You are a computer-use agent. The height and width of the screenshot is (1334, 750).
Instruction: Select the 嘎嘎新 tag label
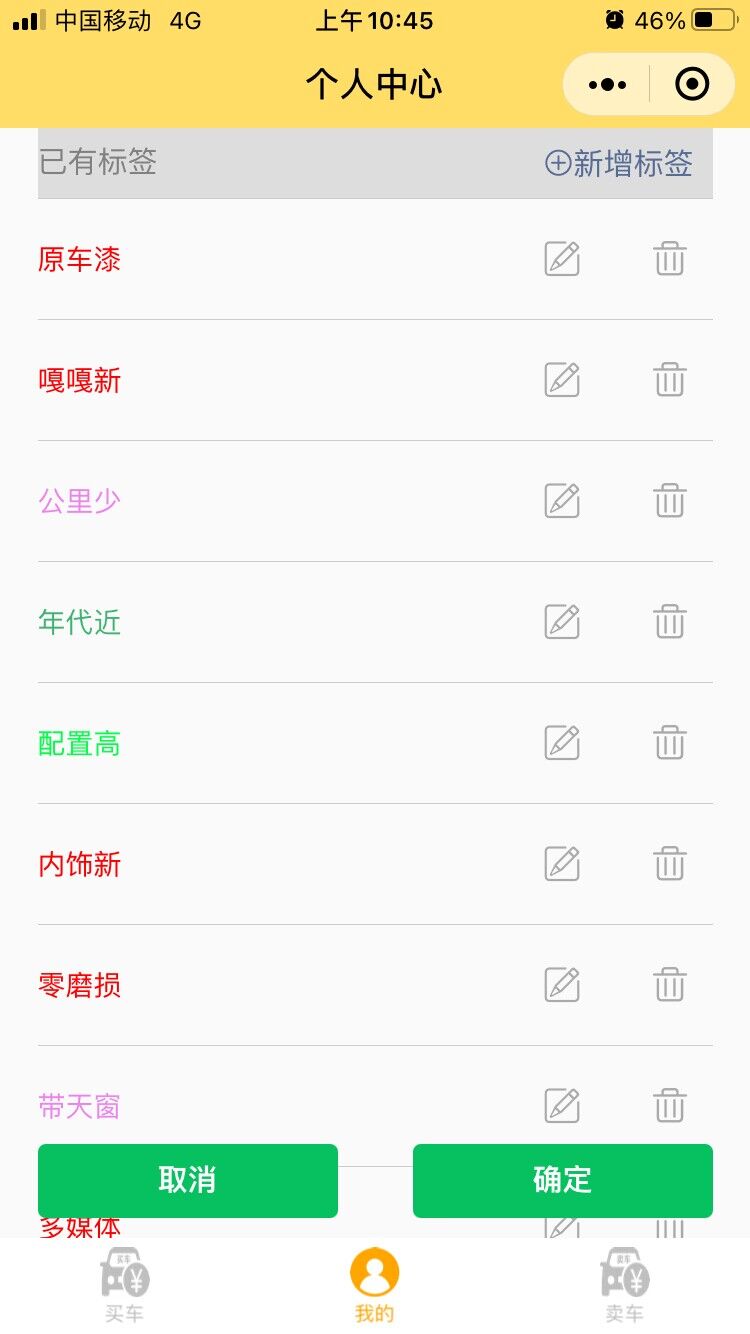click(x=78, y=380)
